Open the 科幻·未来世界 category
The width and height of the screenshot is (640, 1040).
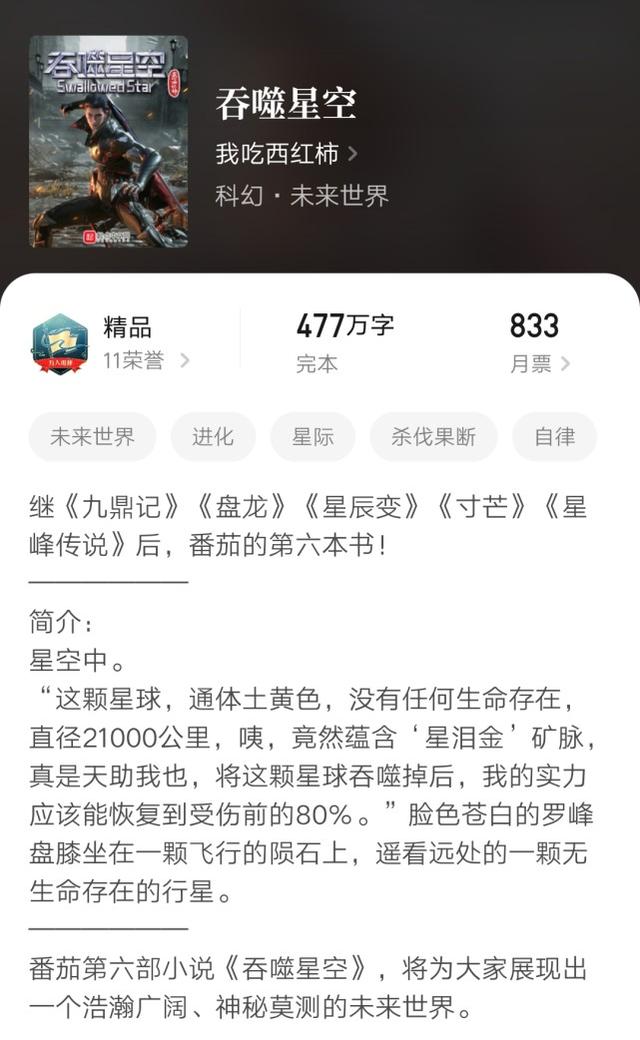point(302,196)
